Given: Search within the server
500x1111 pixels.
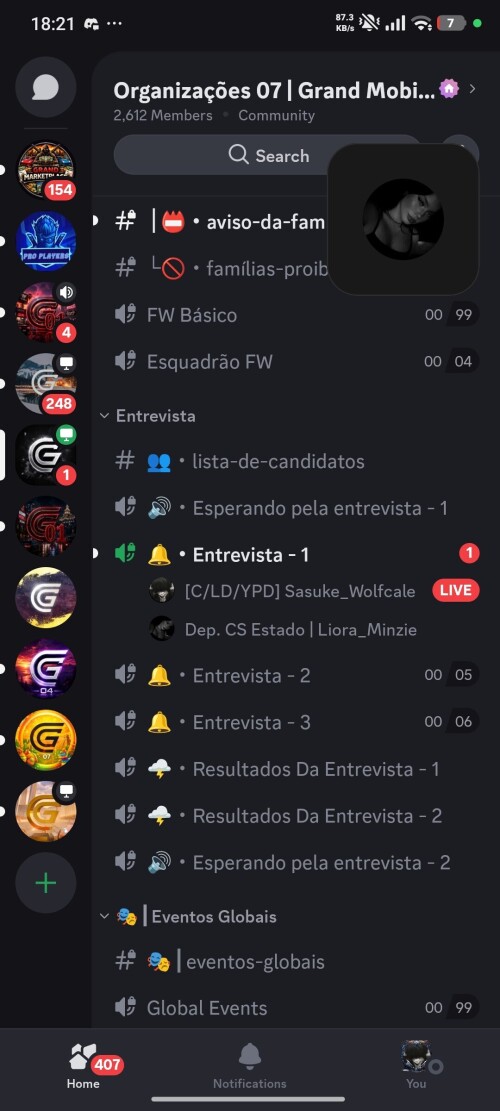Looking at the screenshot, I should [268, 155].
